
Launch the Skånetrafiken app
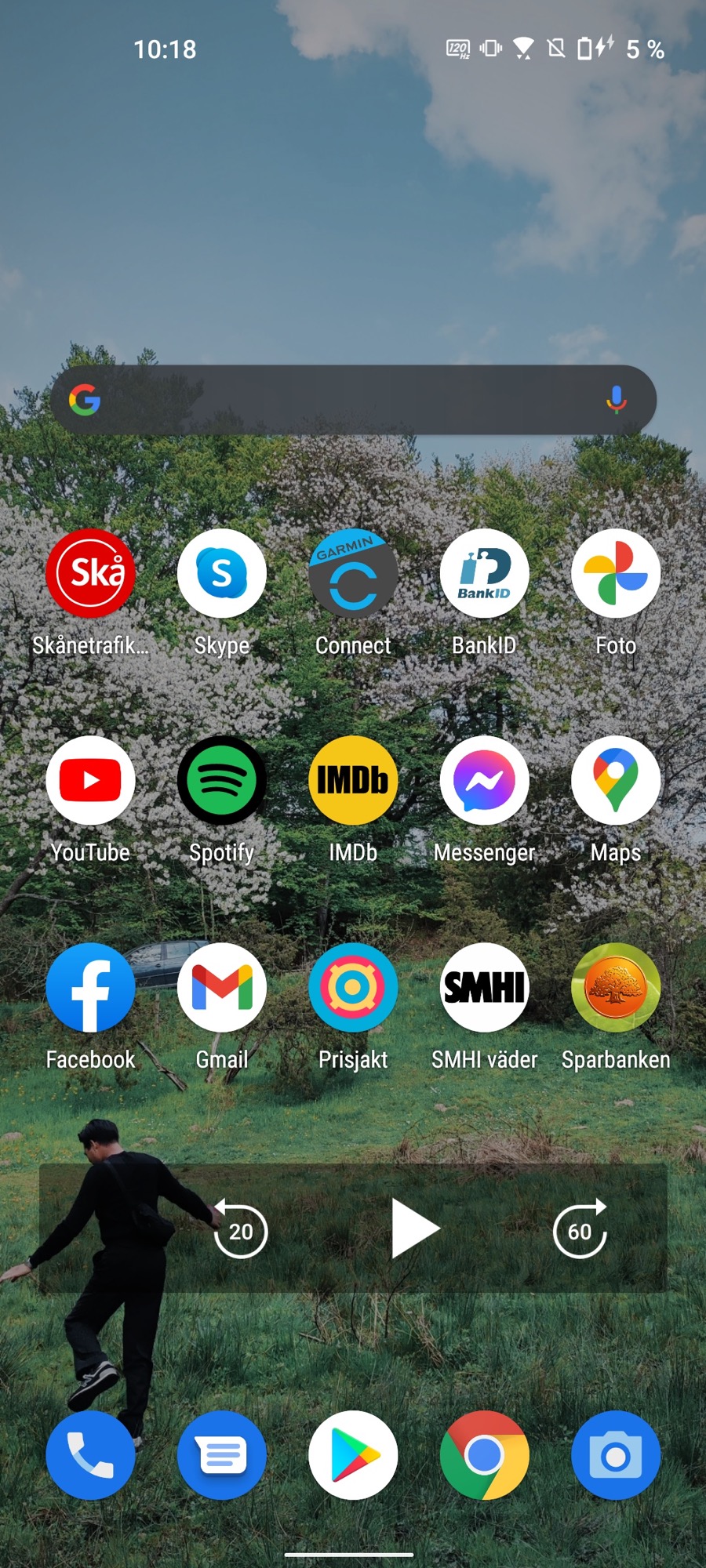pos(90,573)
